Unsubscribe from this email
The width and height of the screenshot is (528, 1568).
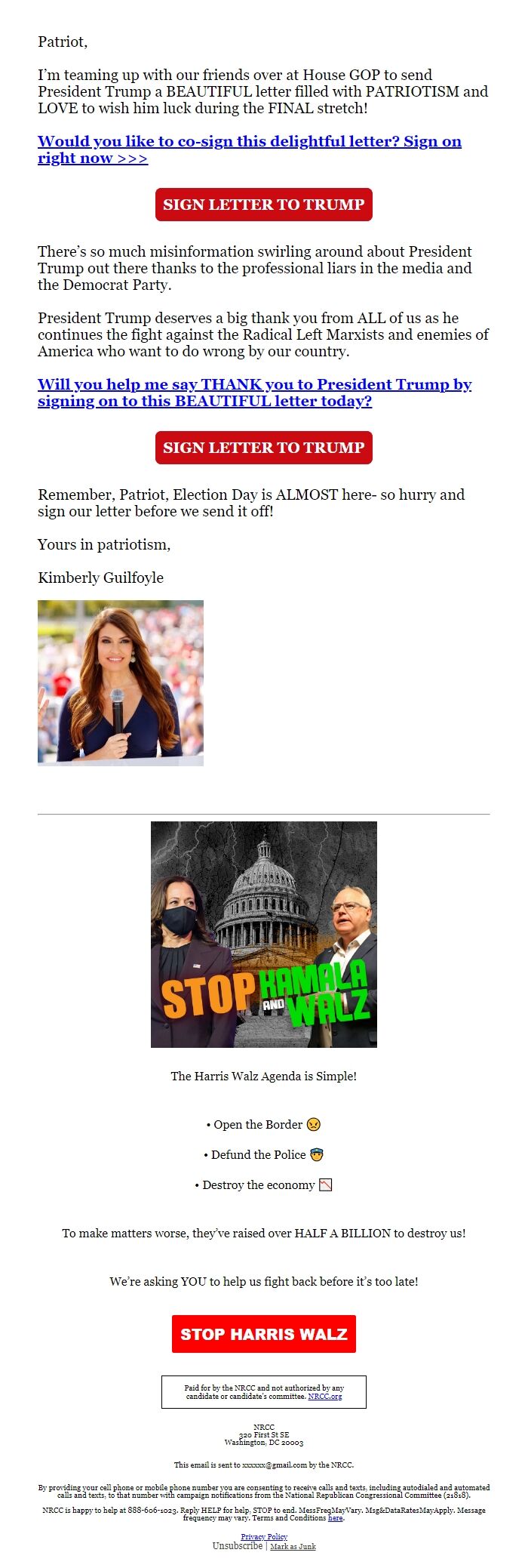pos(237,1546)
